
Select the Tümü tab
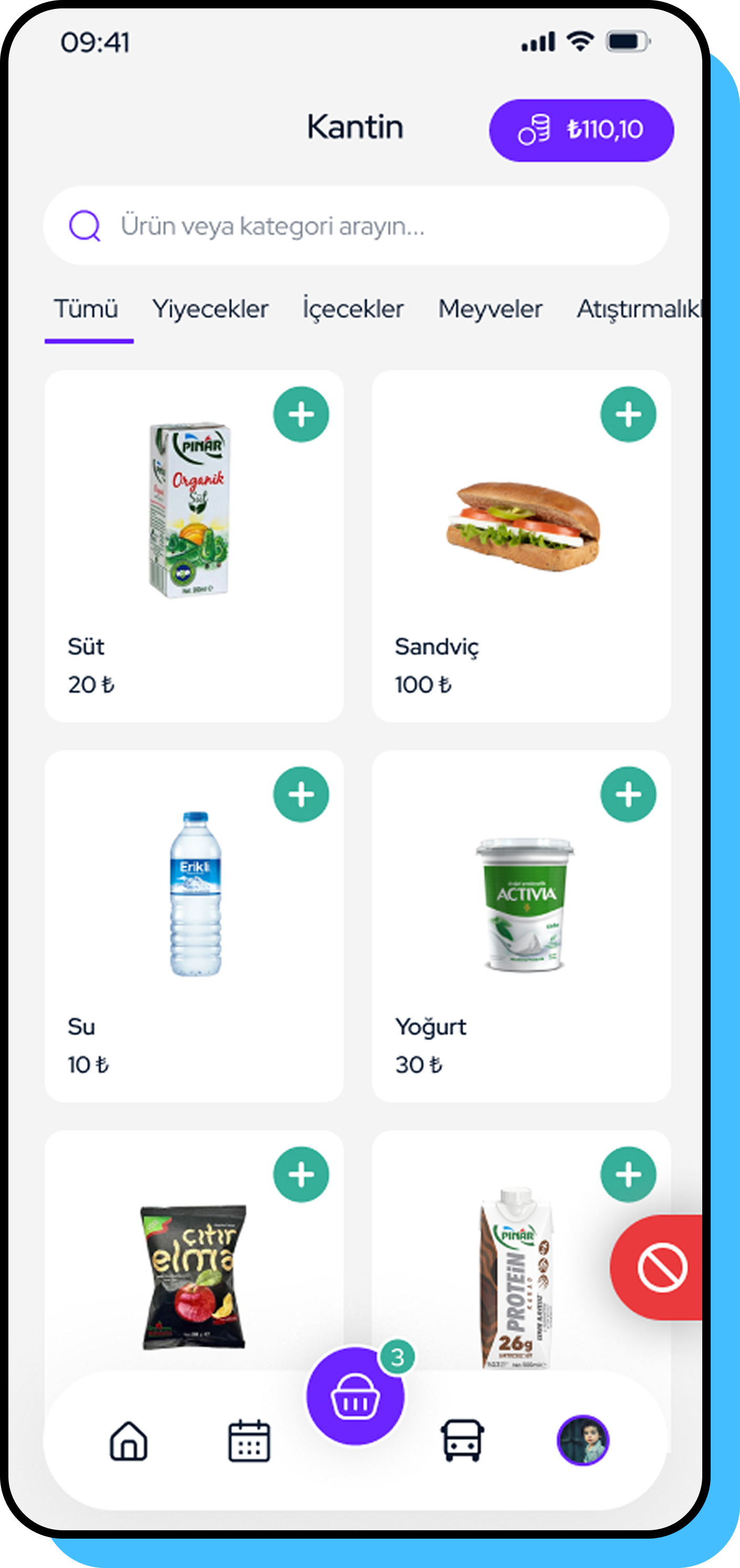pos(86,309)
